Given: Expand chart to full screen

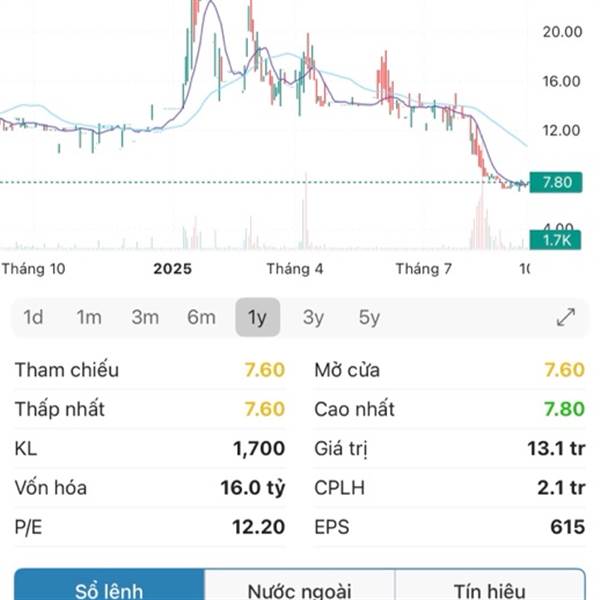Looking at the screenshot, I should pos(566,318).
